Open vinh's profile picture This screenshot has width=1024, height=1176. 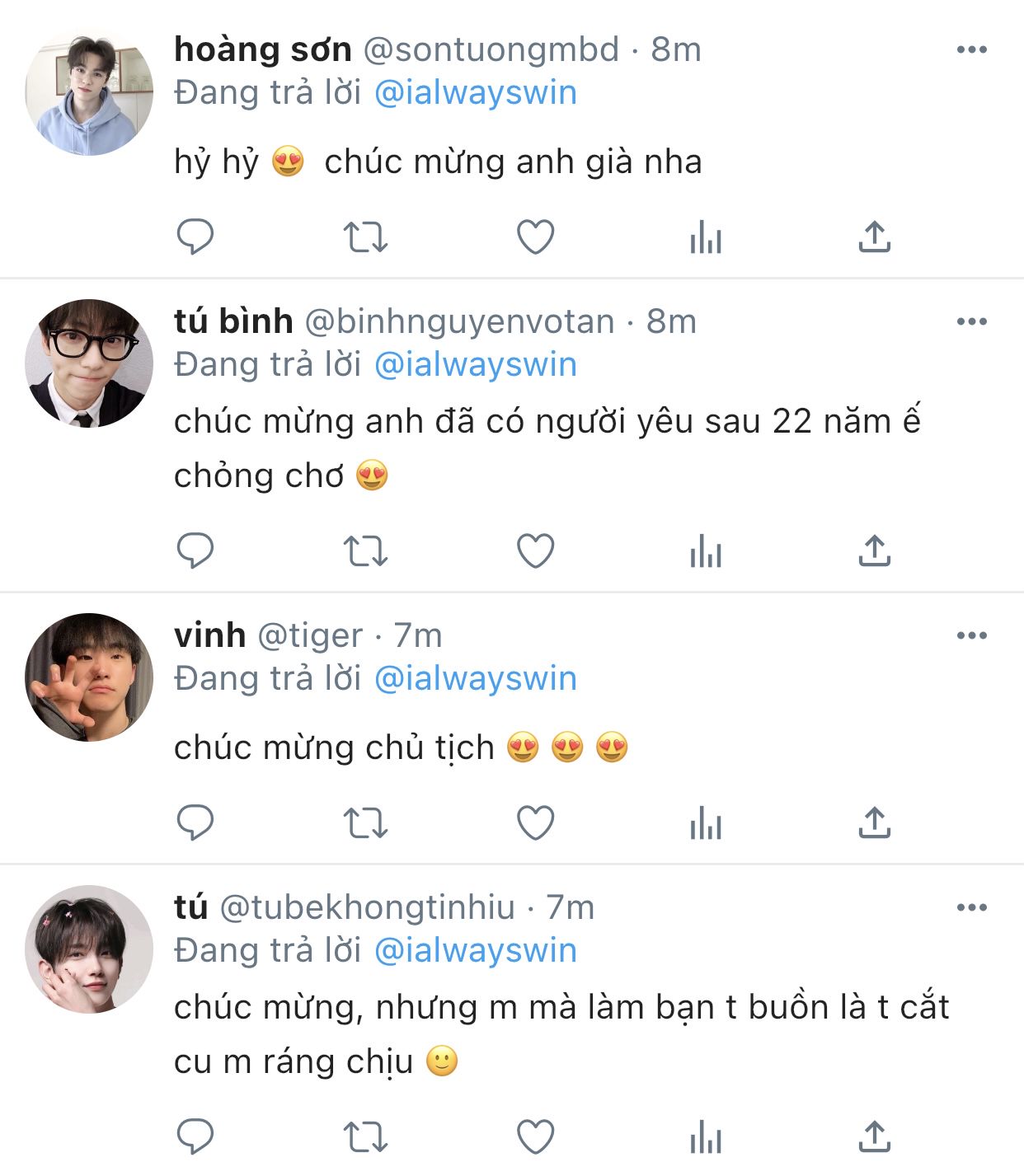coord(89,677)
